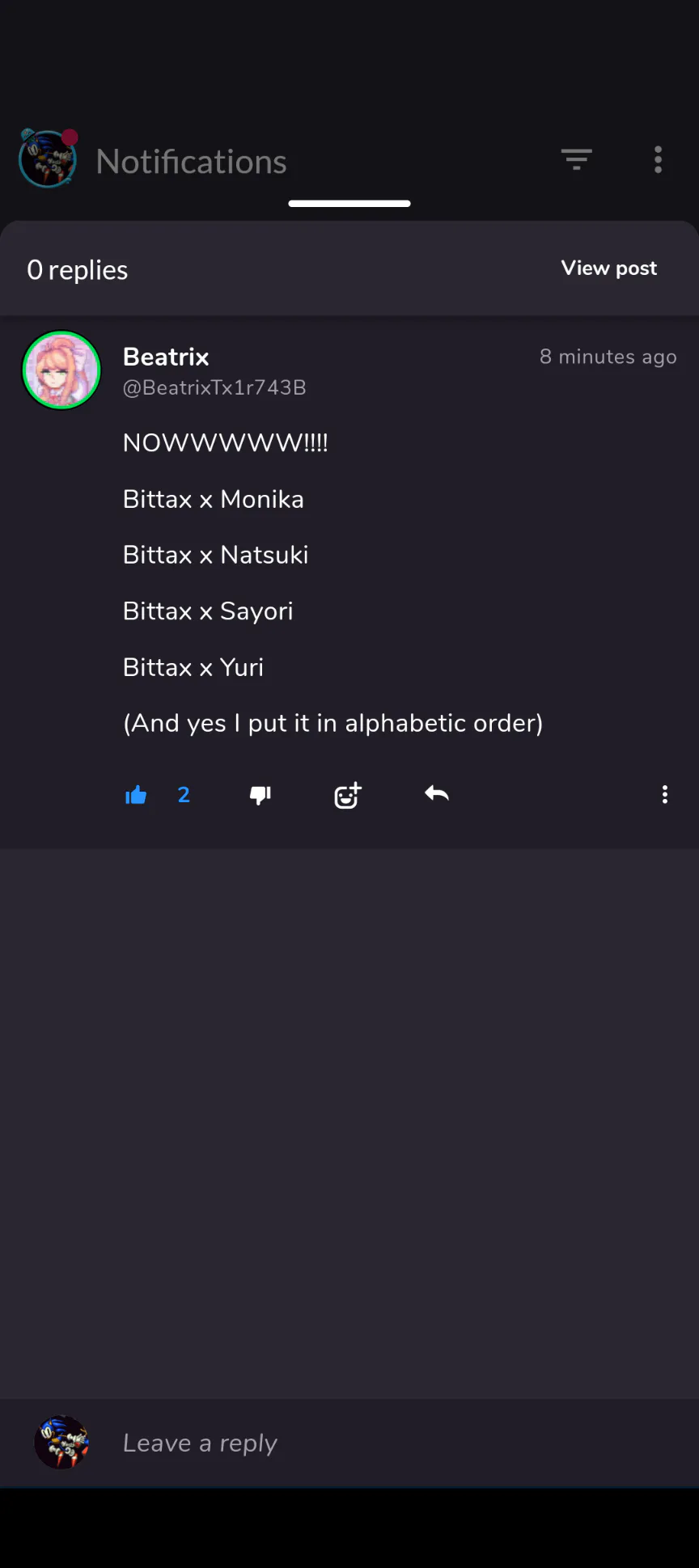
Task: Reply to Beatrix's comment with arrow icon
Action: pyautogui.click(x=437, y=794)
